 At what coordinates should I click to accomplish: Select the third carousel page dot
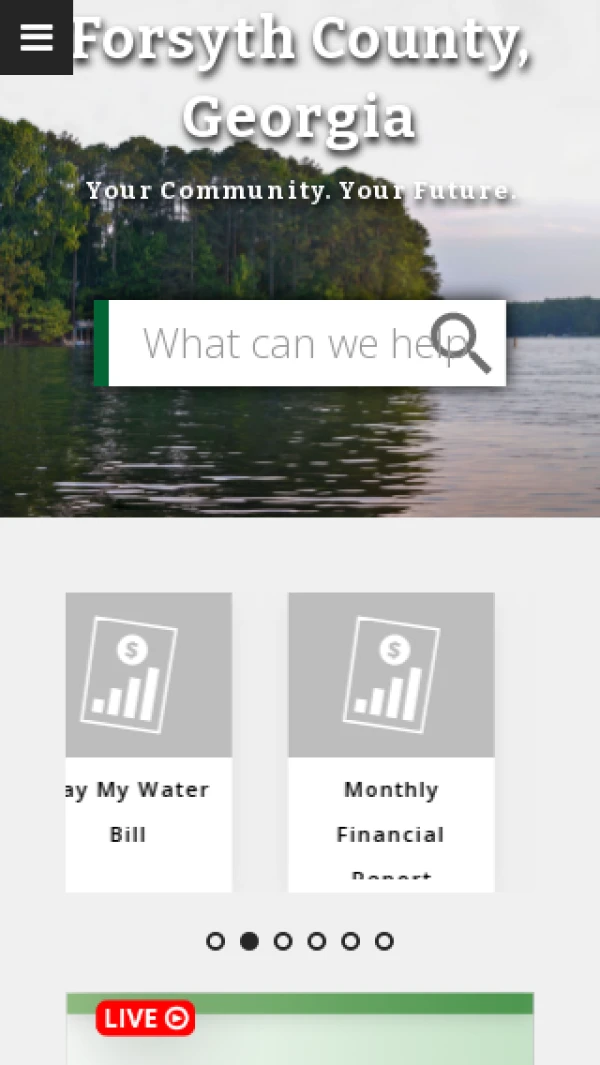pyautogui.click(x=283, y=941)
